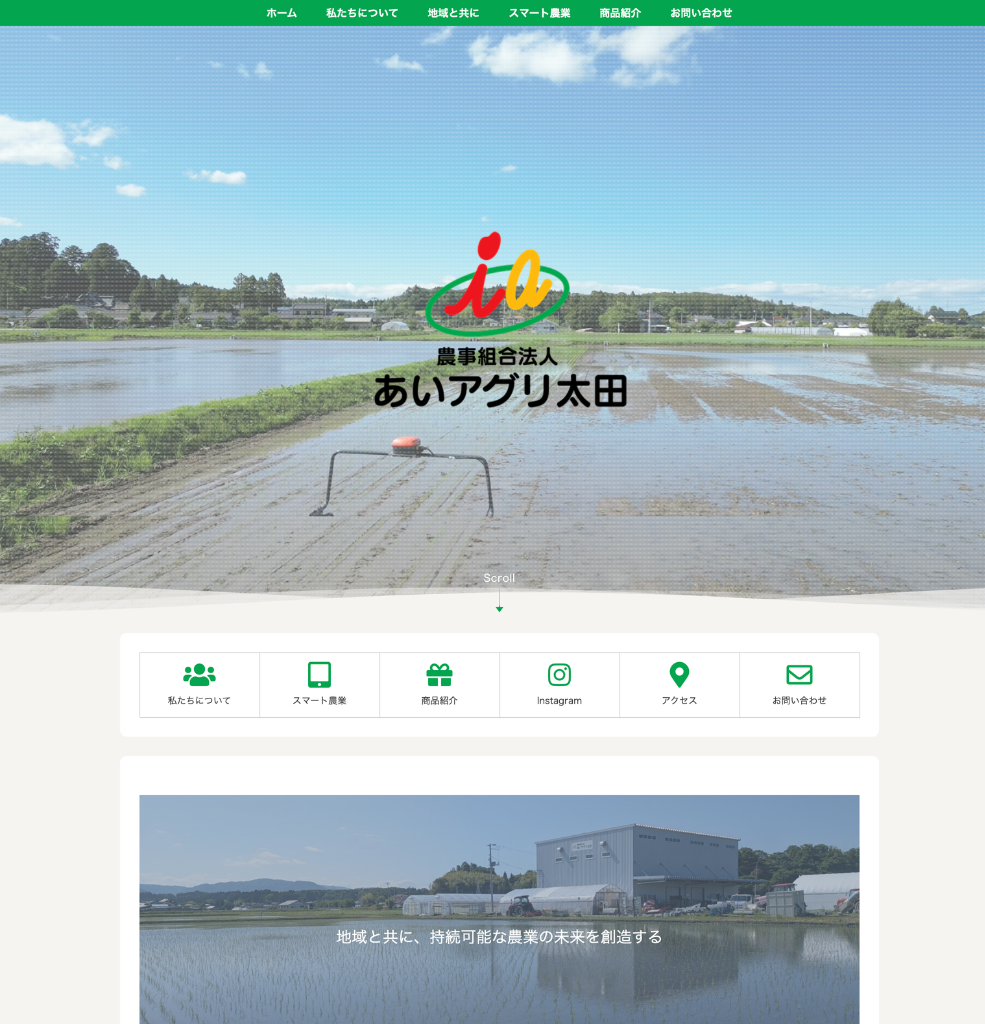Open the 地域と共に page in the top menu
985x1024 pixels.
[453, 13]
